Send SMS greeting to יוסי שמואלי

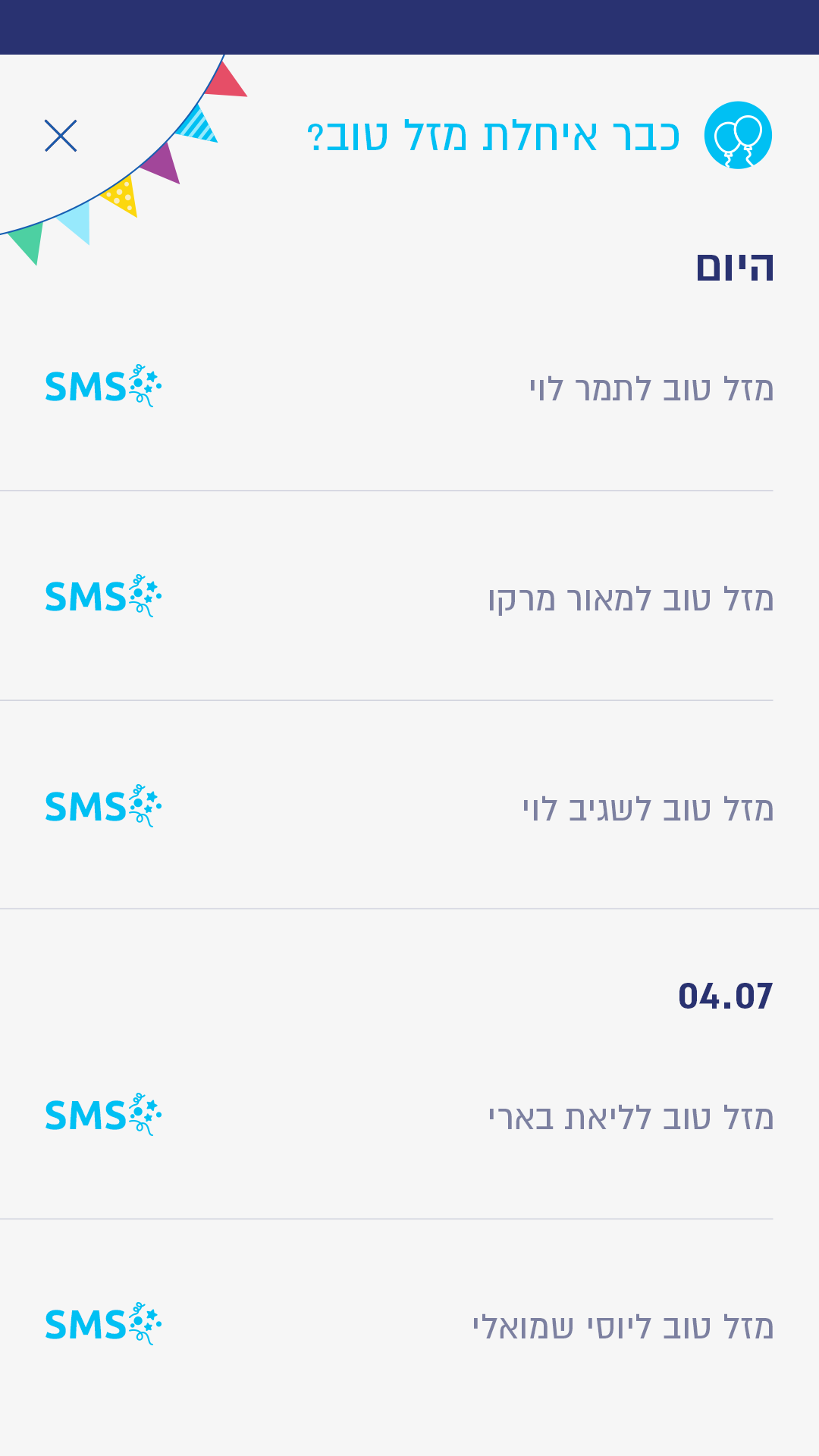pyautogui.click(x=103, y=1325)
